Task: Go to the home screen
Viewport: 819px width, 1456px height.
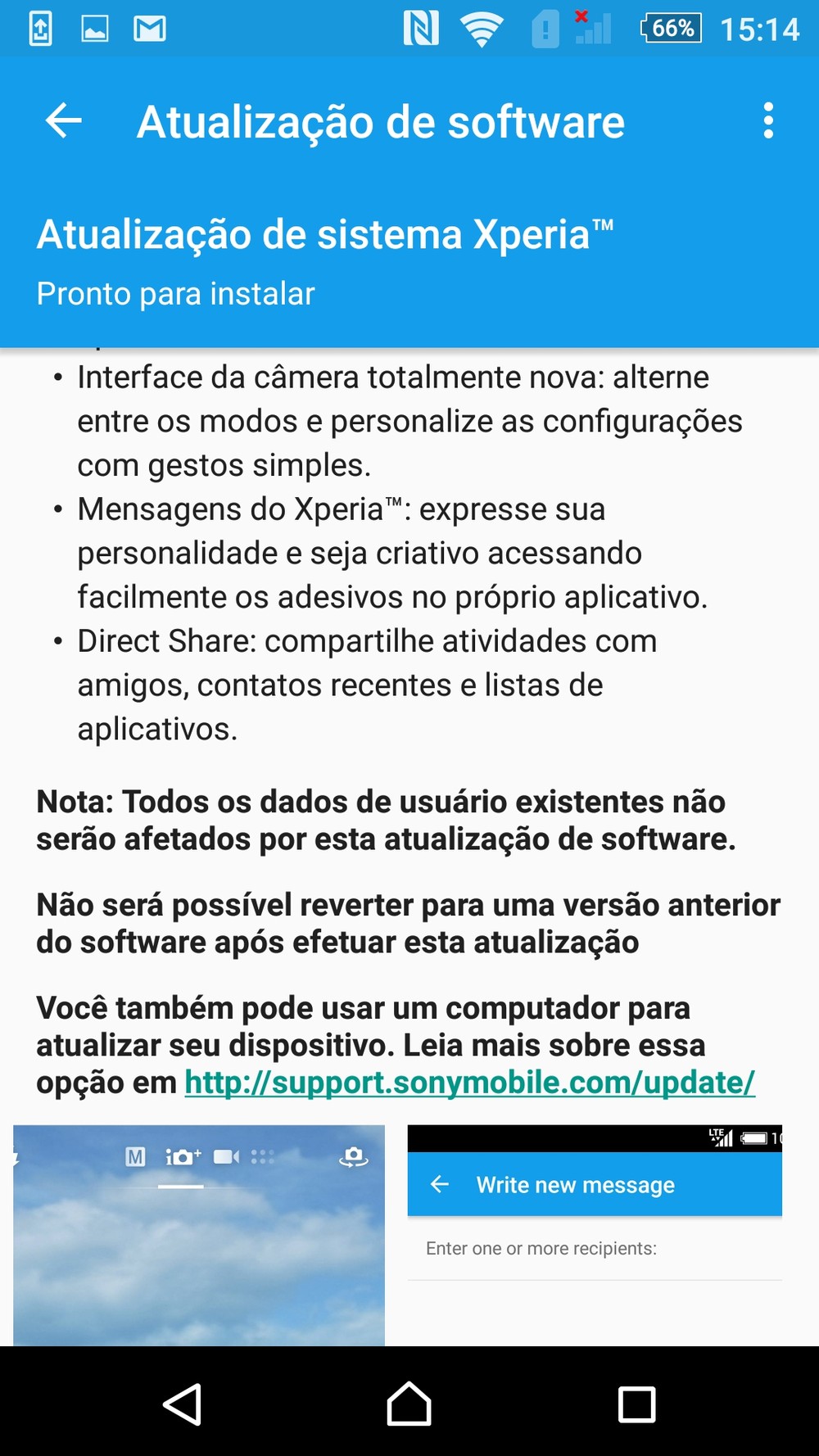Action: [x=409, y=1404]
